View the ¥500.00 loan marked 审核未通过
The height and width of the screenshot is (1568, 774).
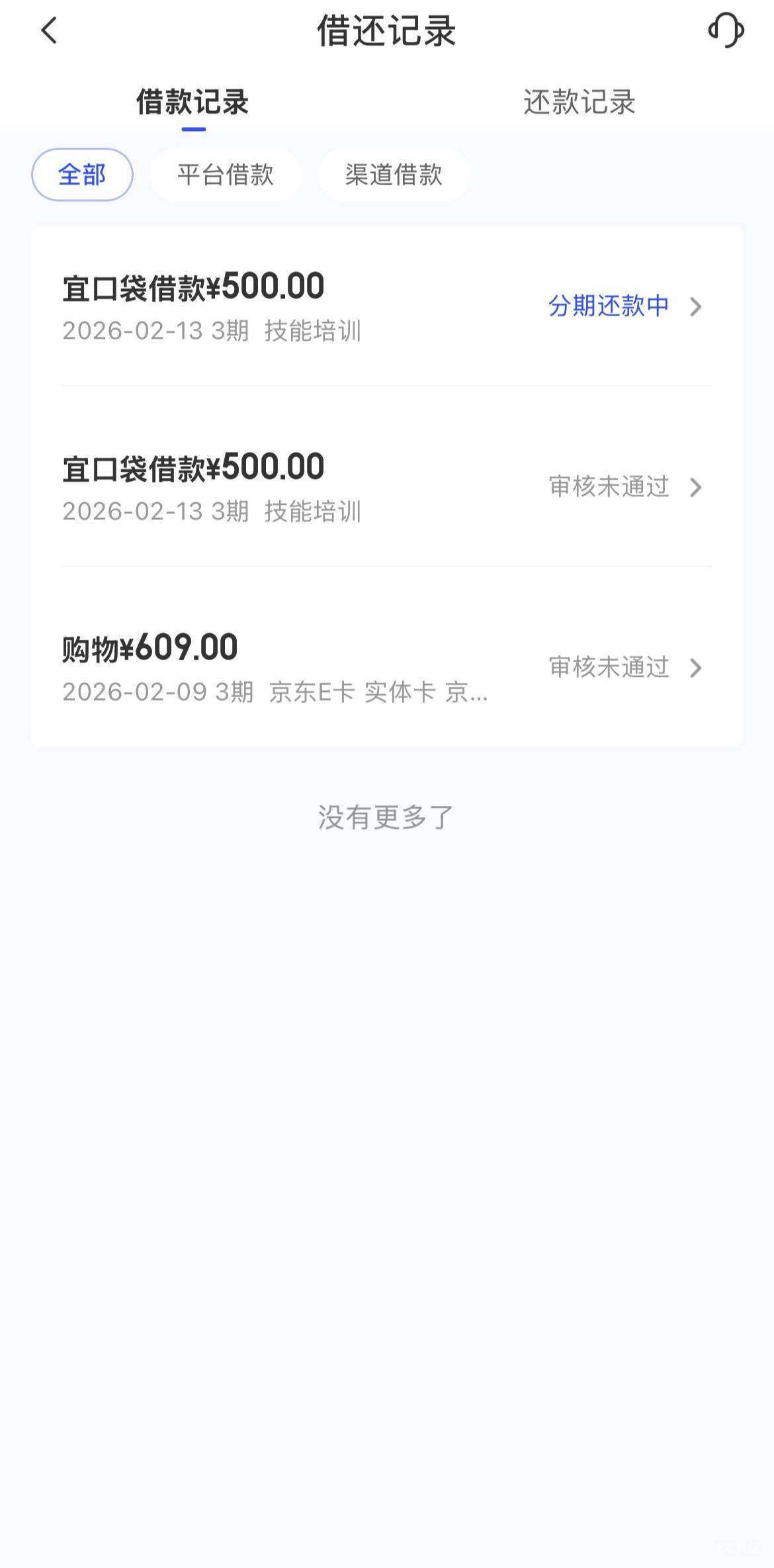click(x=386, y=487)
